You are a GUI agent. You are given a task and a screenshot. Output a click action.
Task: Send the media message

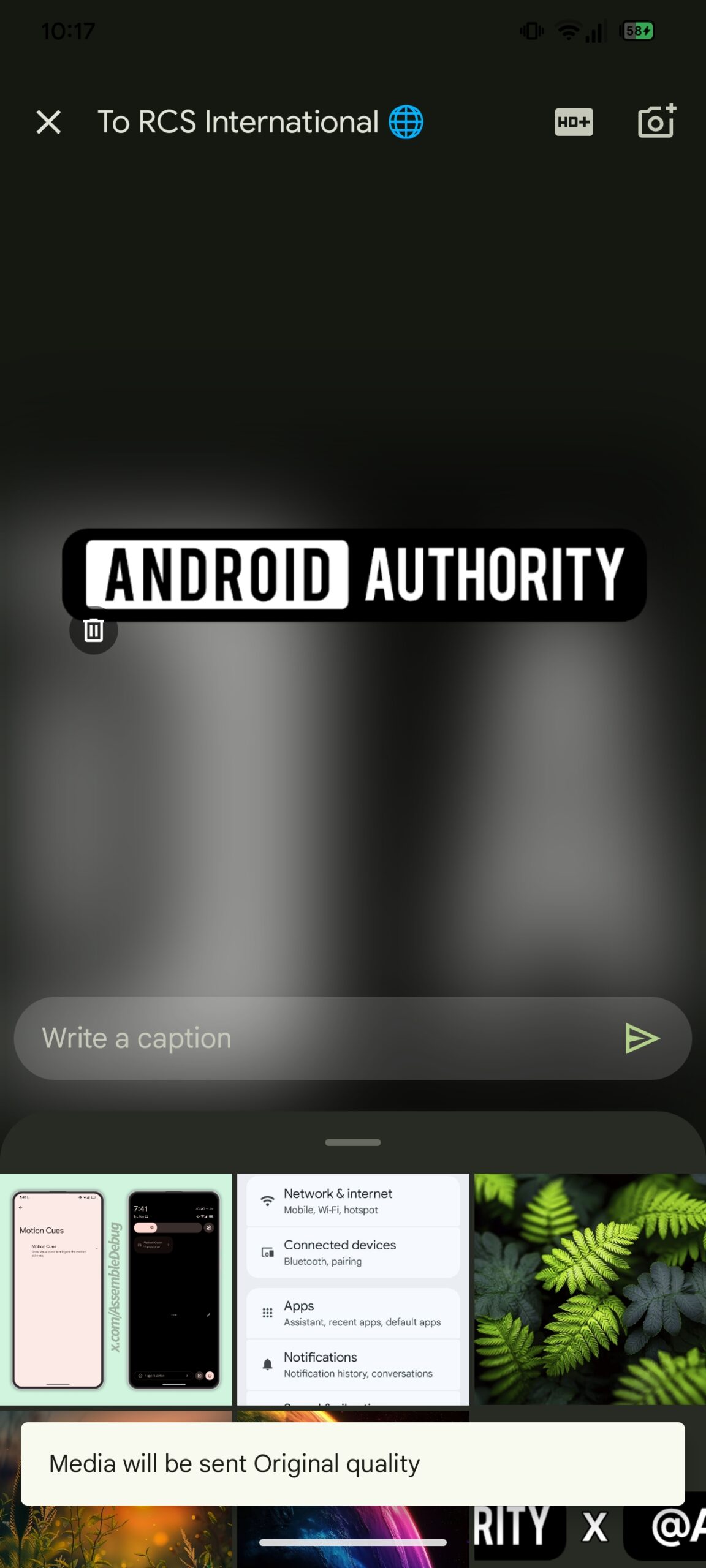[642, 1038]
